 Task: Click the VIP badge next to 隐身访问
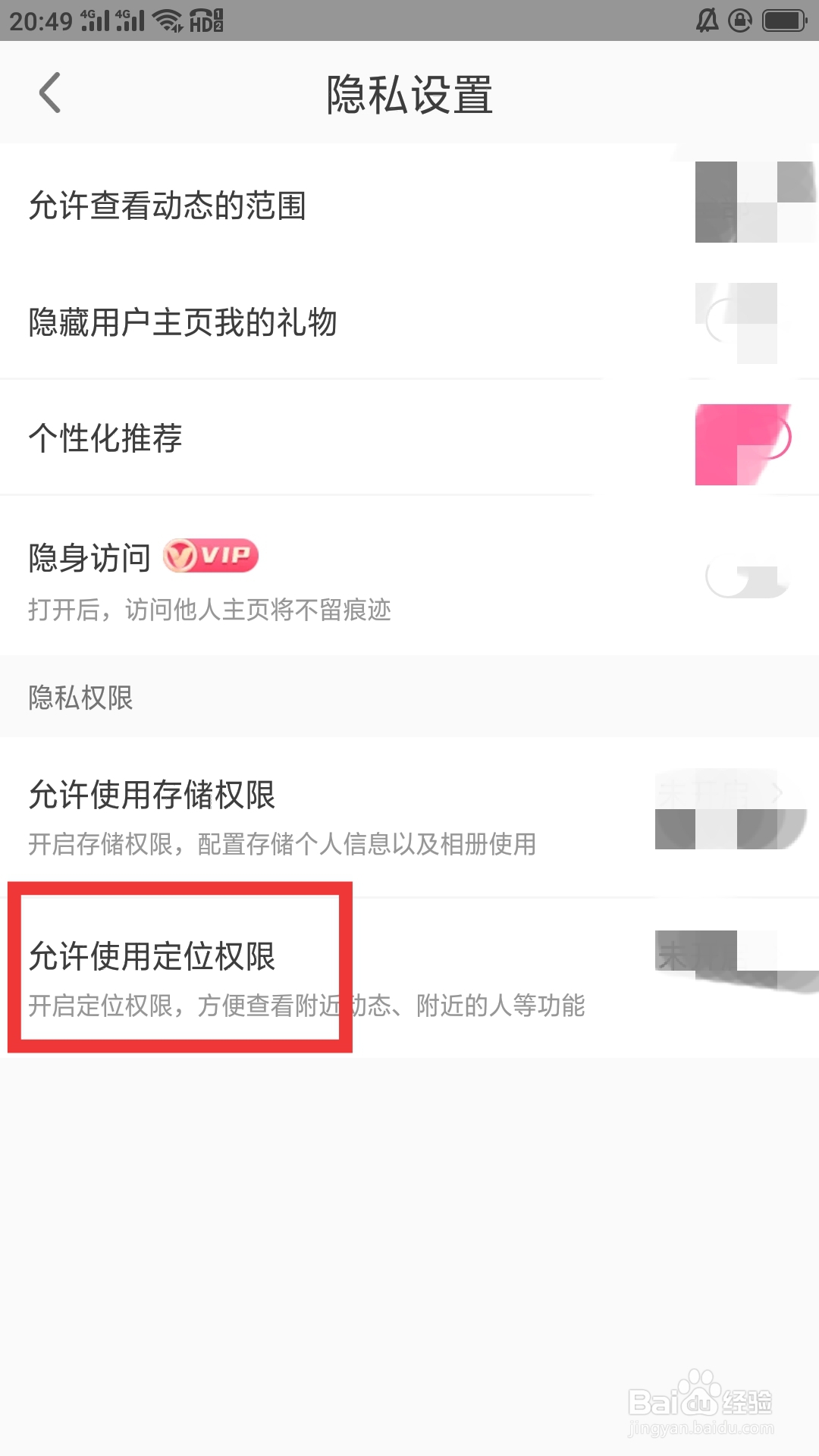[x=209, y=555]
